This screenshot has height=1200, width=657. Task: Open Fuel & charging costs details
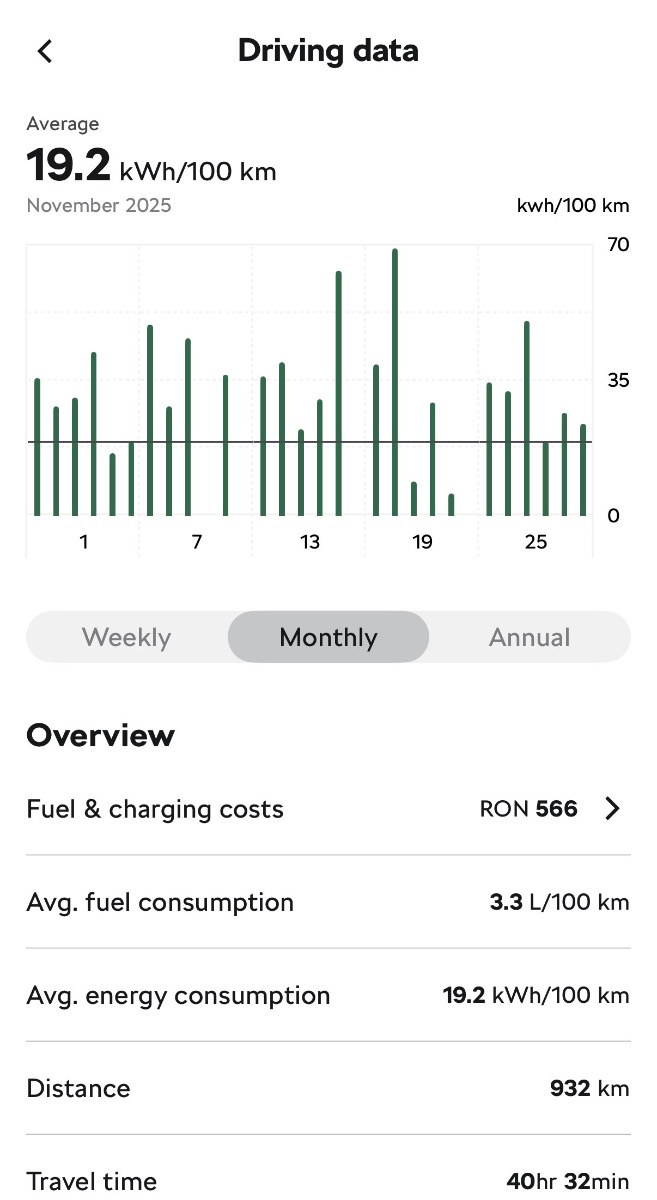point(328,809)
